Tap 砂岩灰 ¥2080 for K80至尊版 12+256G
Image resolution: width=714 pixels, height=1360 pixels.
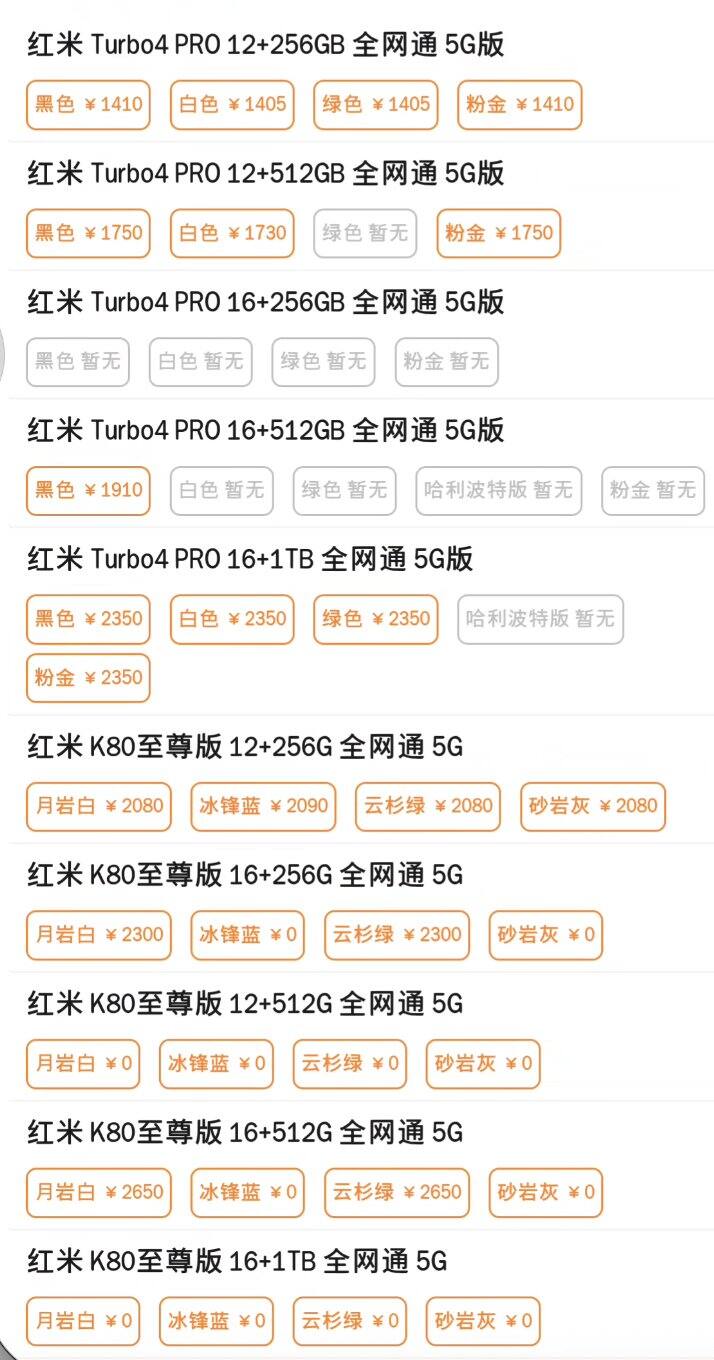coord(593,806)
